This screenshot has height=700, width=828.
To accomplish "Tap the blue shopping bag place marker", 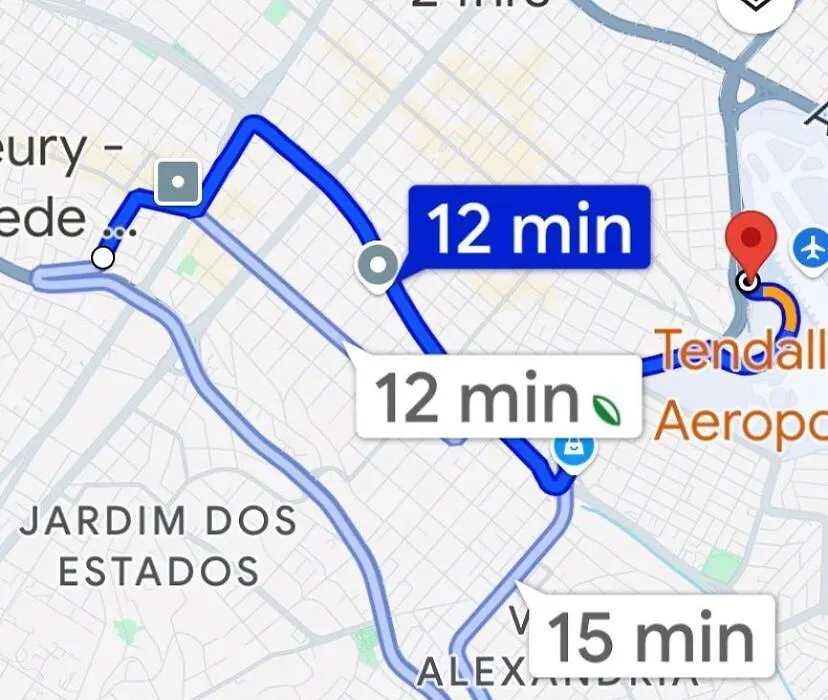I will tap(576, 453).
